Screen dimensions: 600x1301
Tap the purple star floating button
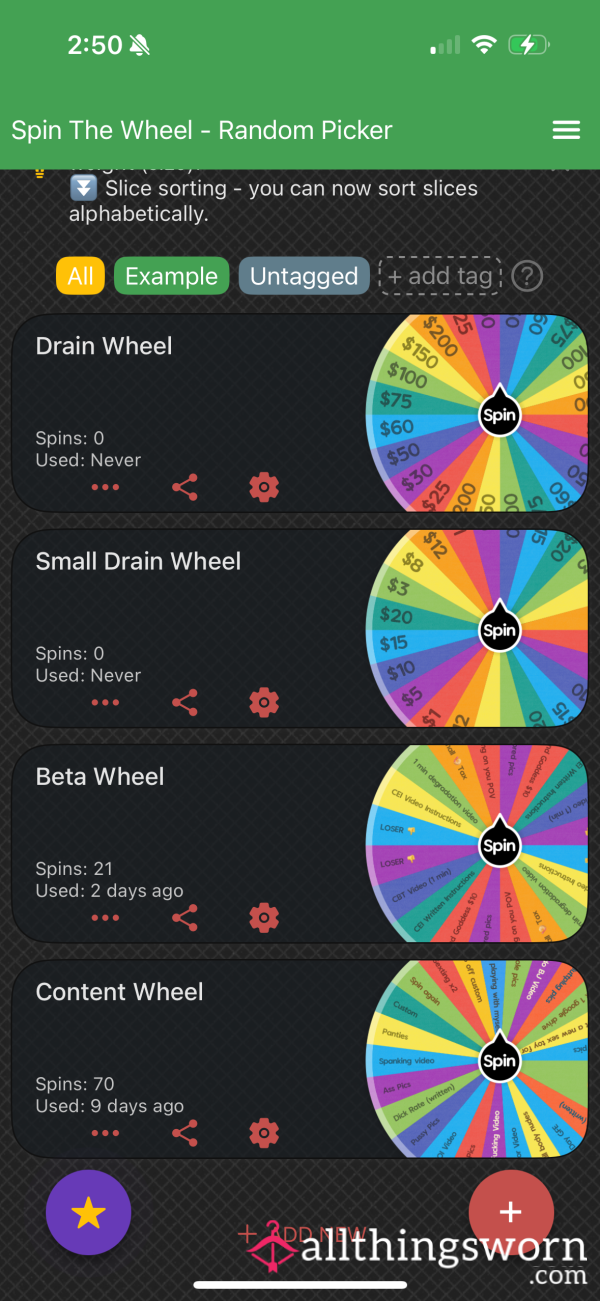coord(88,1212)
